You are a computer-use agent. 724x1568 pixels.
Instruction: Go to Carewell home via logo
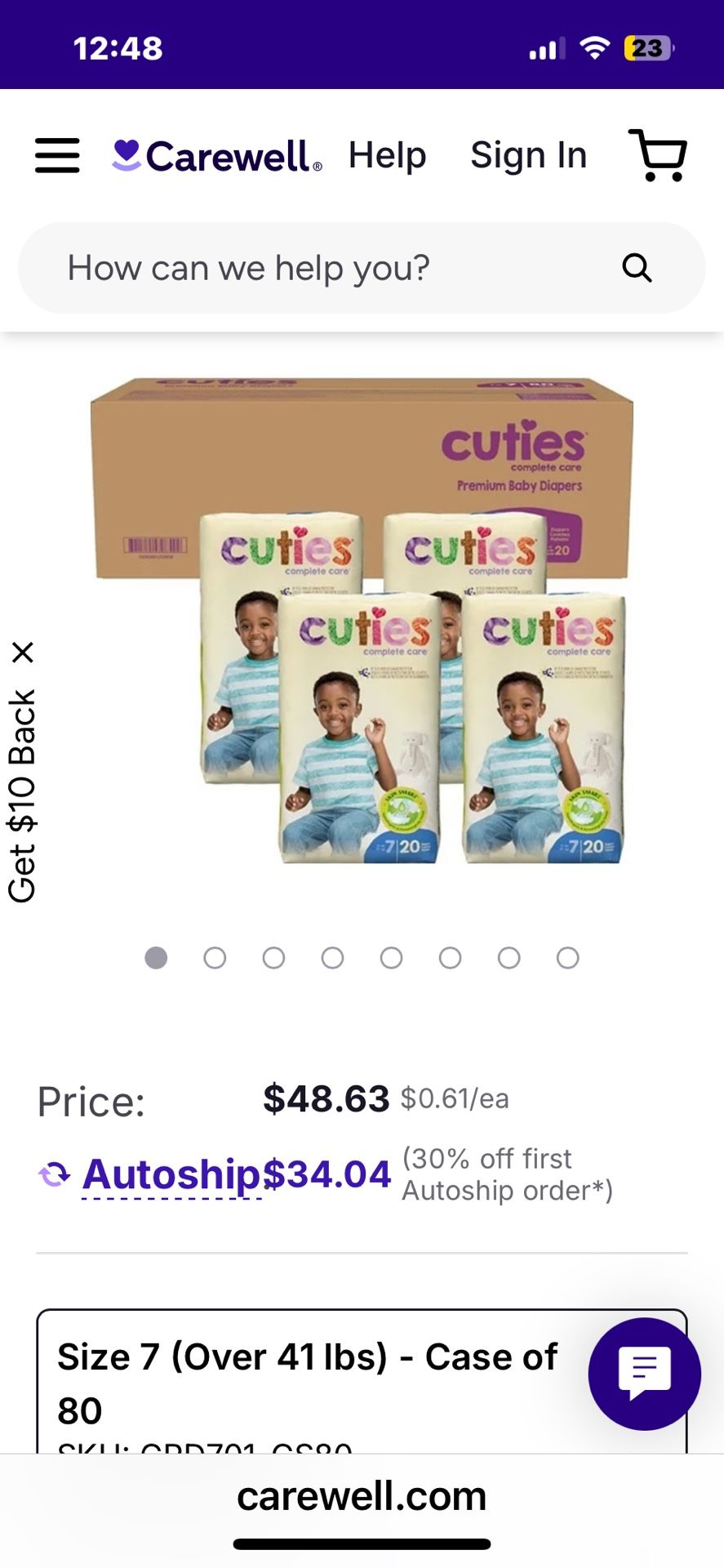(217, 156)
